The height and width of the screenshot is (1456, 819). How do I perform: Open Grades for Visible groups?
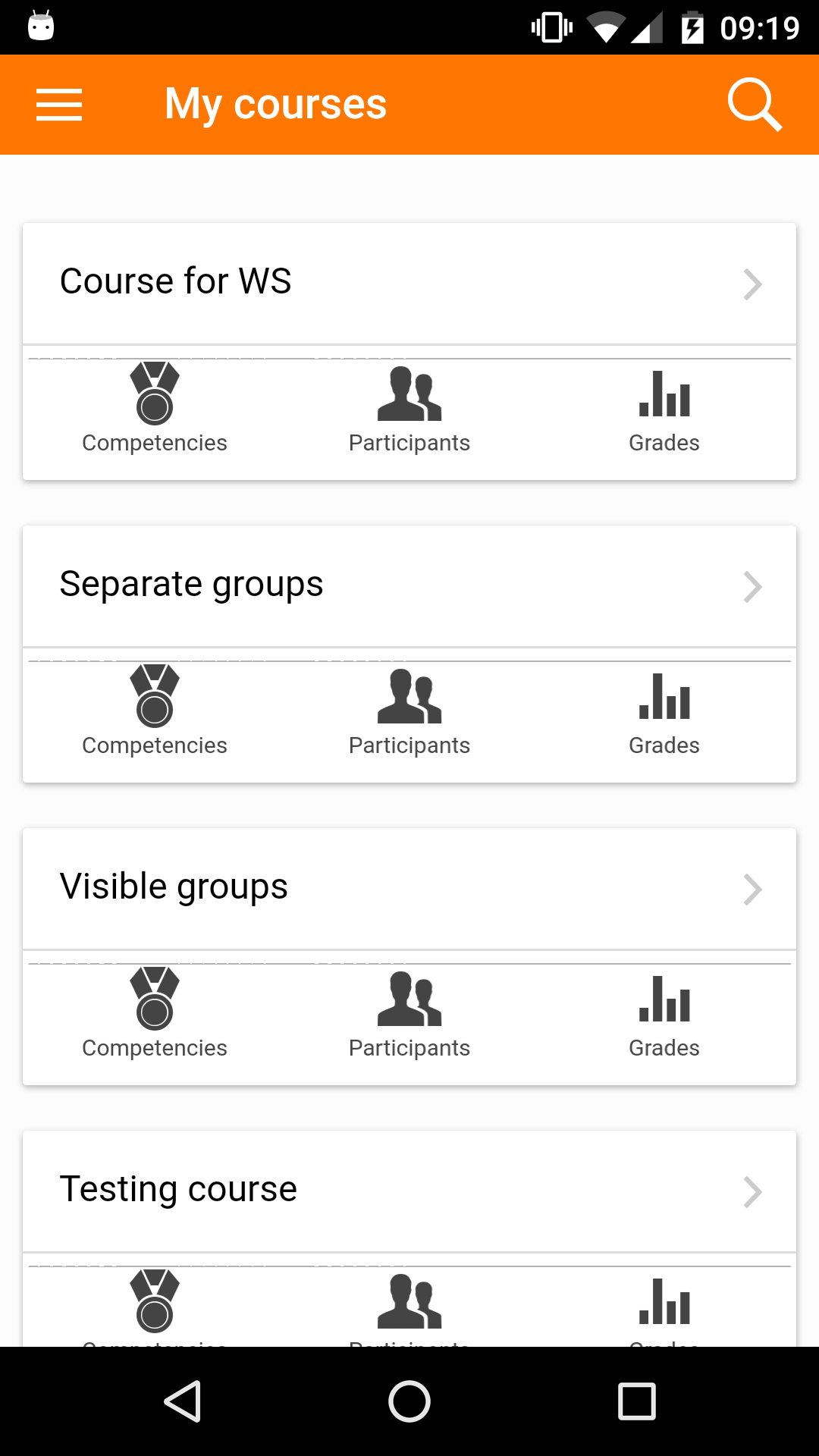pyautogui.click(x=664, y=1013)
